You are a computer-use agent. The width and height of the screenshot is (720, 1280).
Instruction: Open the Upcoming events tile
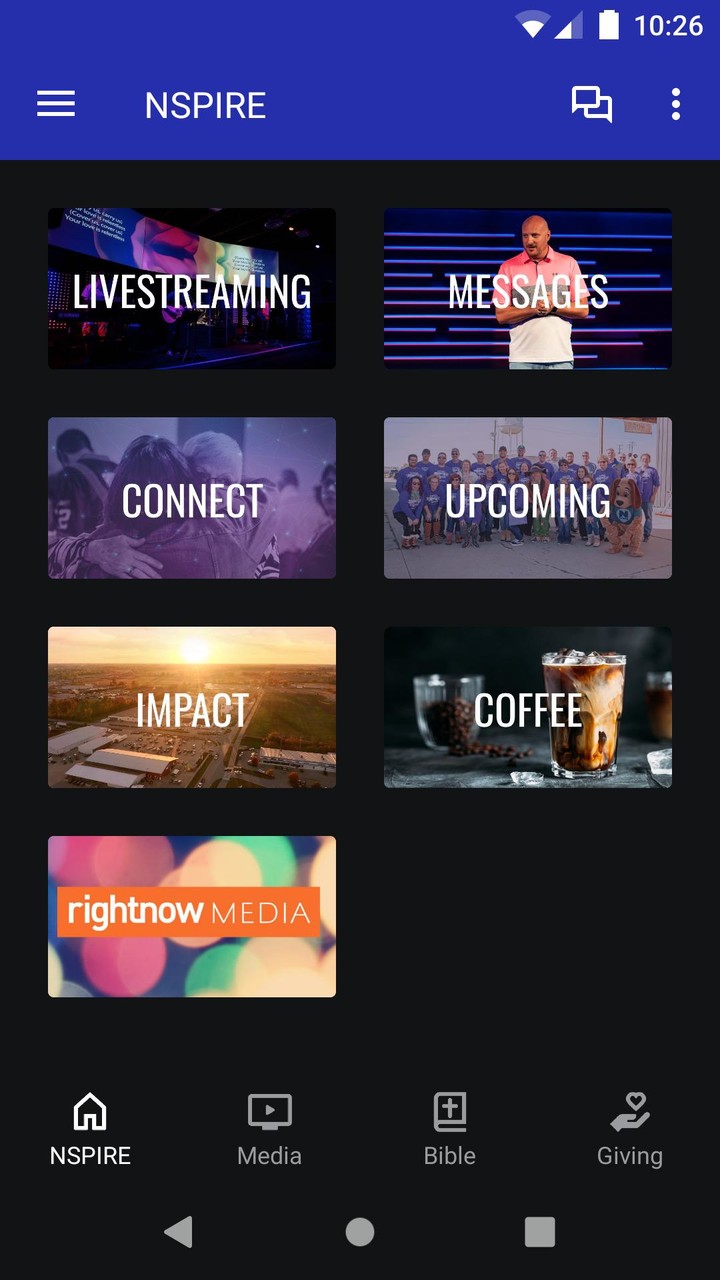pyautogui.click(x=528, y=498)
